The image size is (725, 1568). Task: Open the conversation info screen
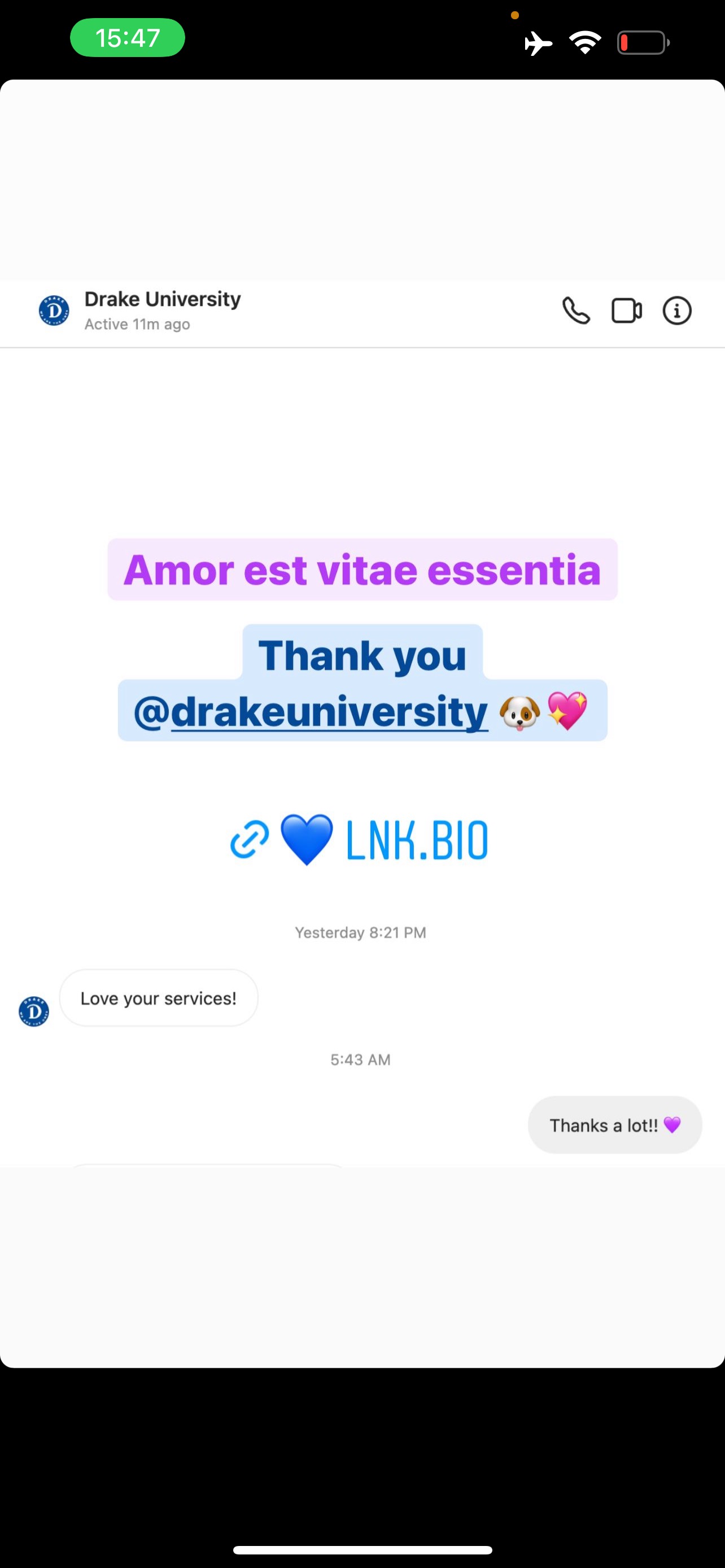[x=677, y=310]
